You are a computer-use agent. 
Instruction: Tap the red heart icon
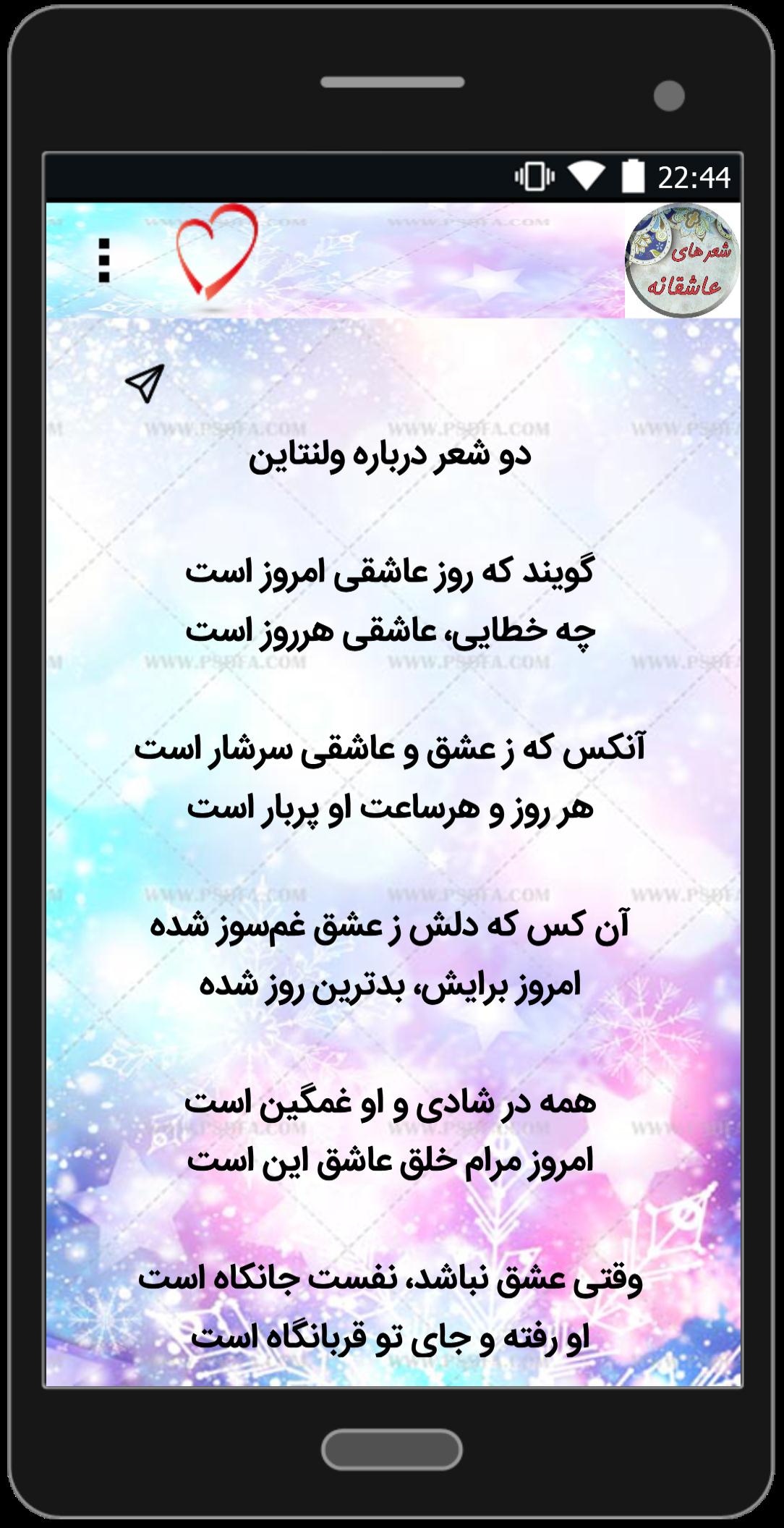pyautogui.click(x=217, y=253)
